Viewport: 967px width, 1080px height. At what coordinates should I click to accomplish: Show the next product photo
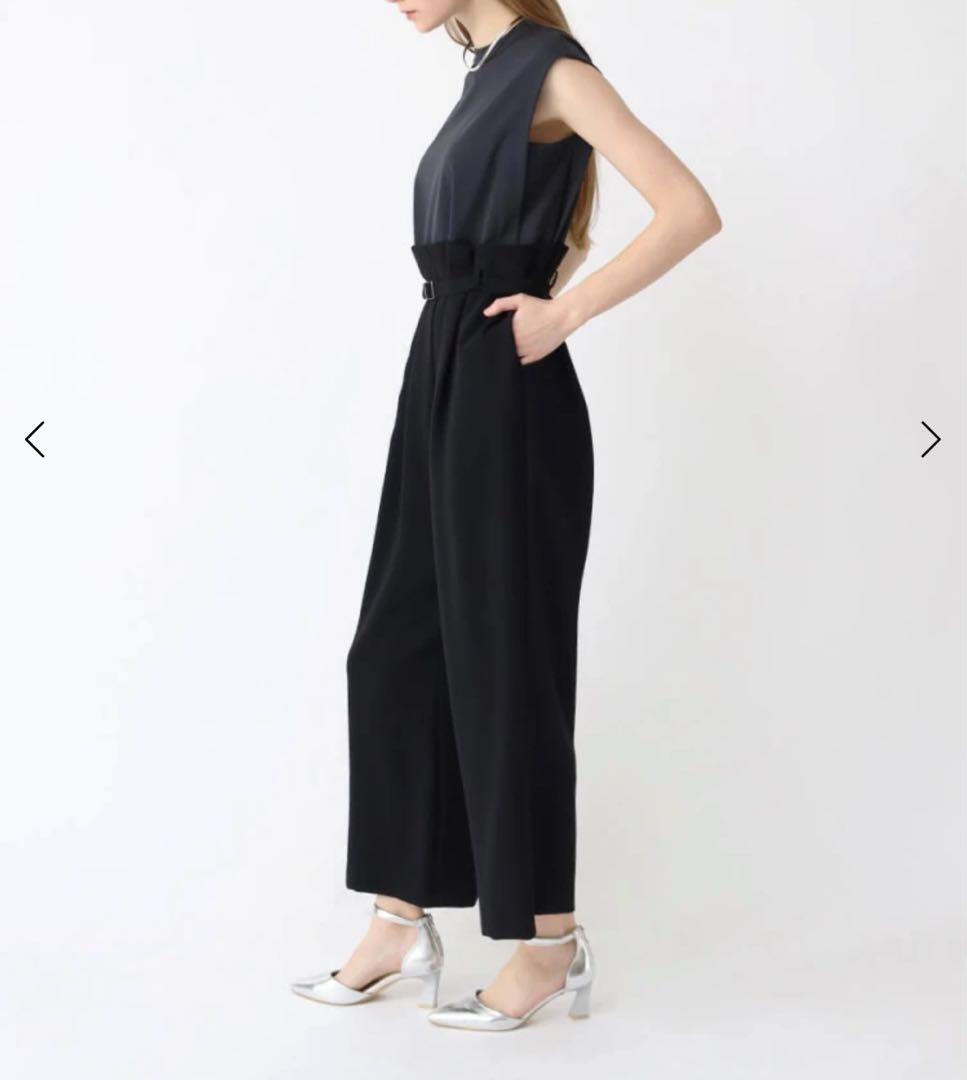pyautogui.click(x=930, y=439)
